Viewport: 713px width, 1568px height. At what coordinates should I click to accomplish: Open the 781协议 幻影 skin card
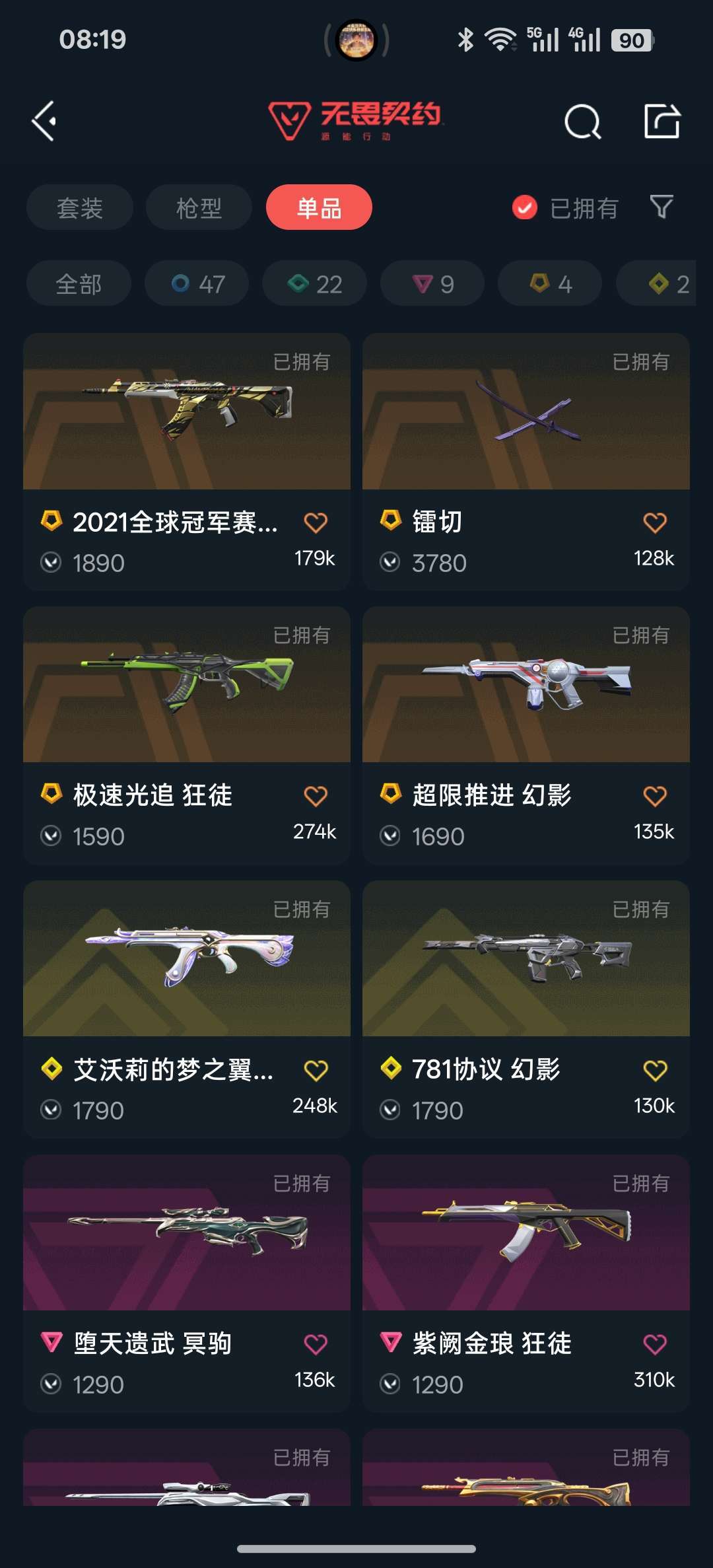pos(526,1009)
